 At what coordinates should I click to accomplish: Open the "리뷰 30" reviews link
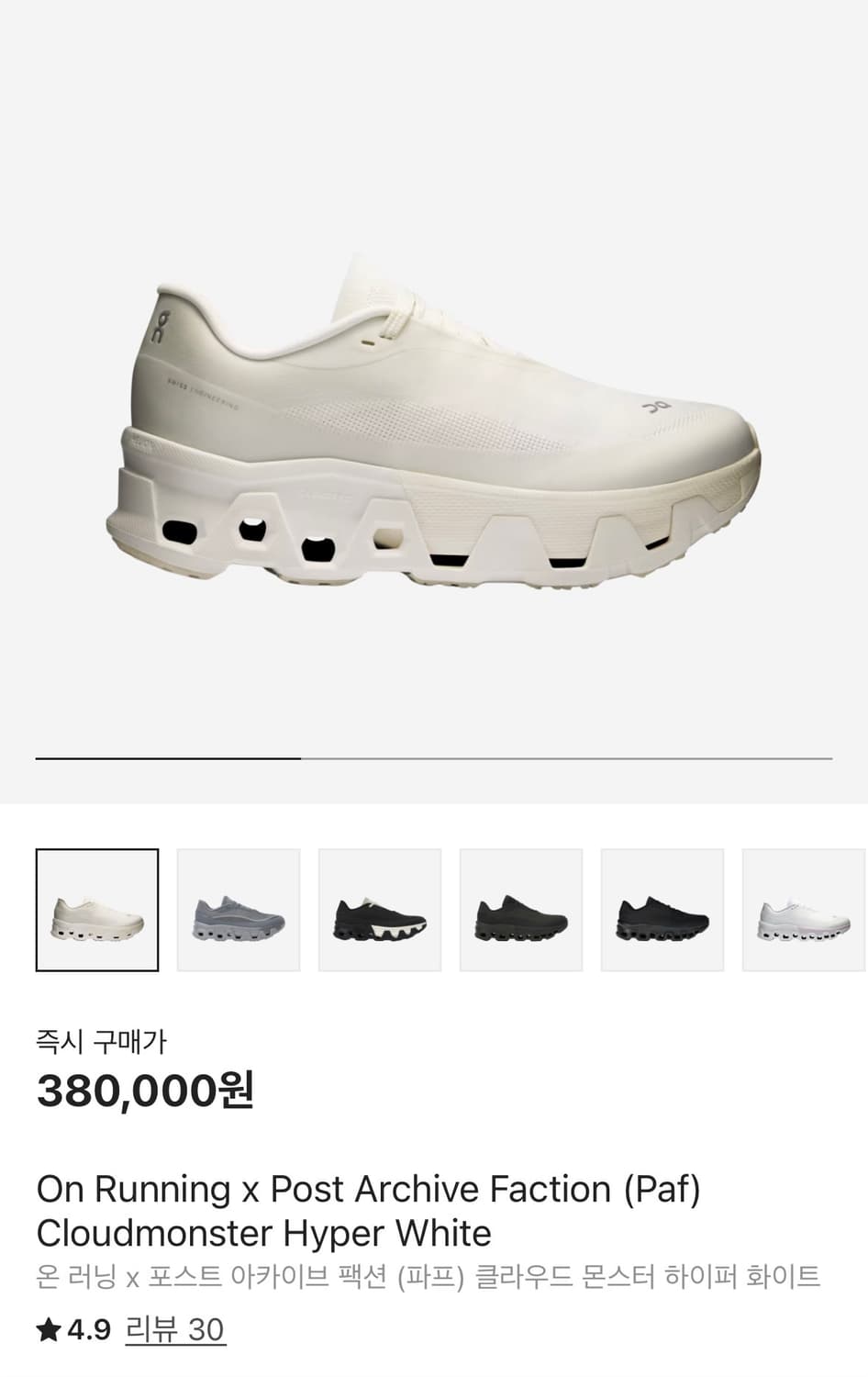click(x=176, y=1328)
